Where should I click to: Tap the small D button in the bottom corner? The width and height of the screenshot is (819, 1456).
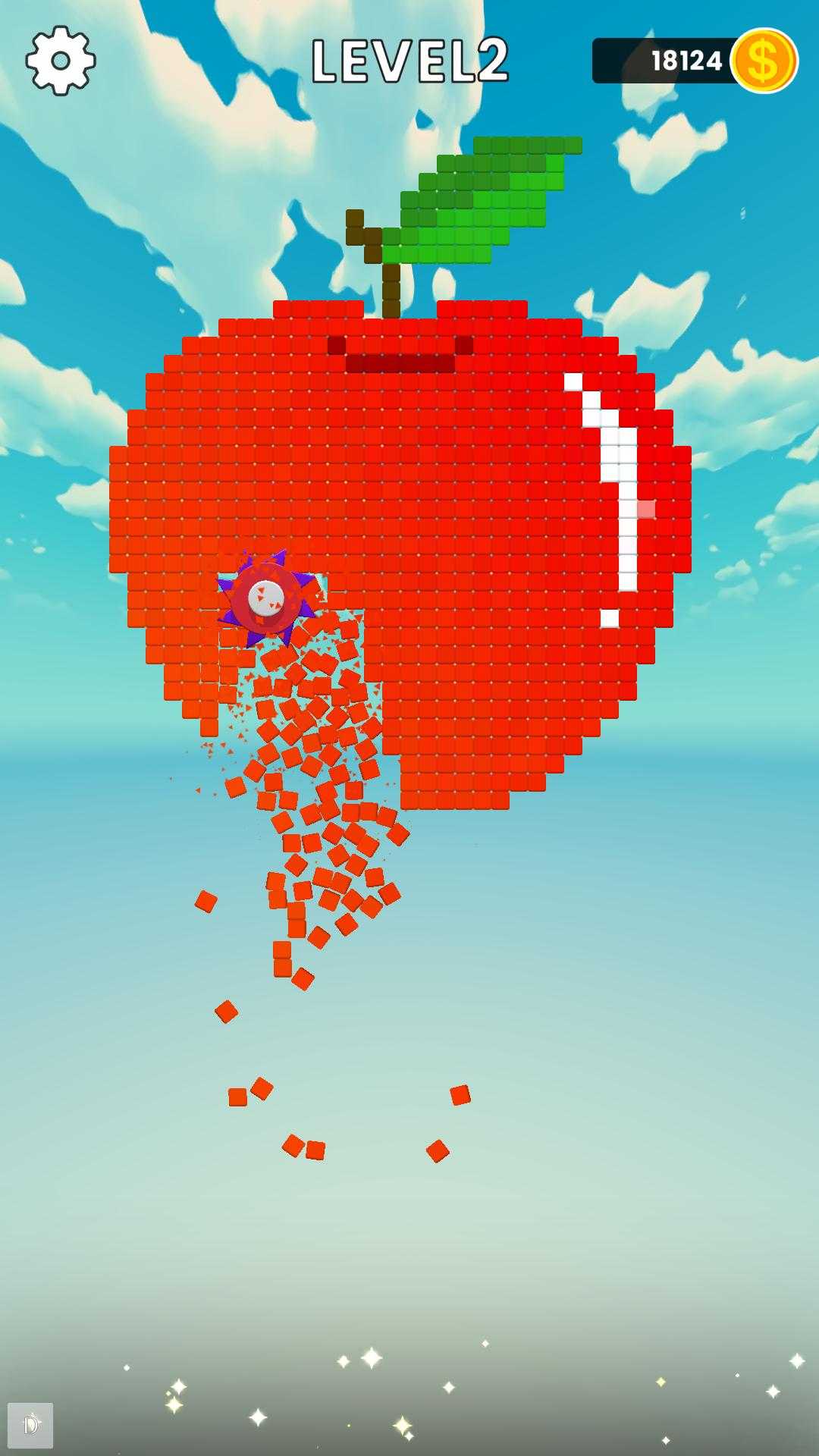[30, 1425]
